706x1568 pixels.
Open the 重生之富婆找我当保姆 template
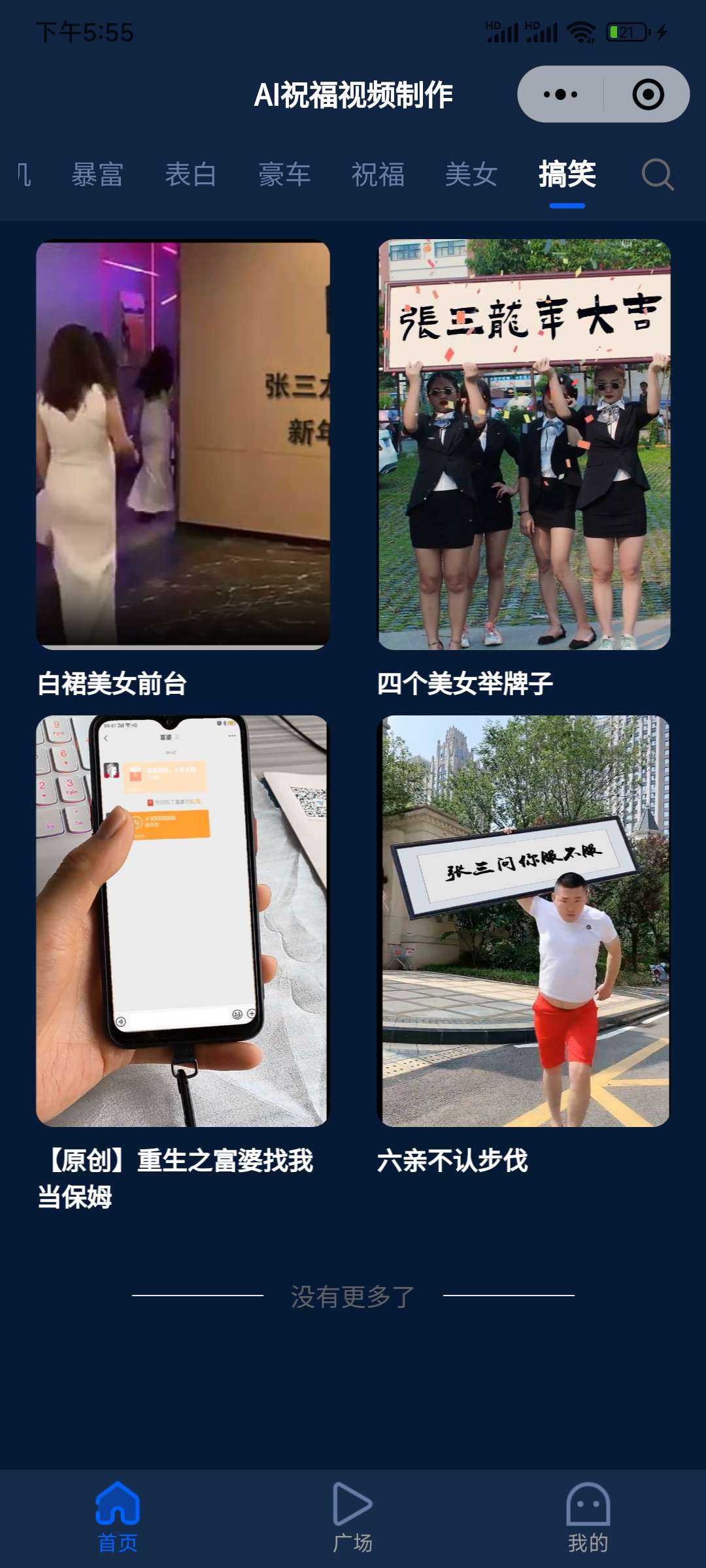[182, 921]
